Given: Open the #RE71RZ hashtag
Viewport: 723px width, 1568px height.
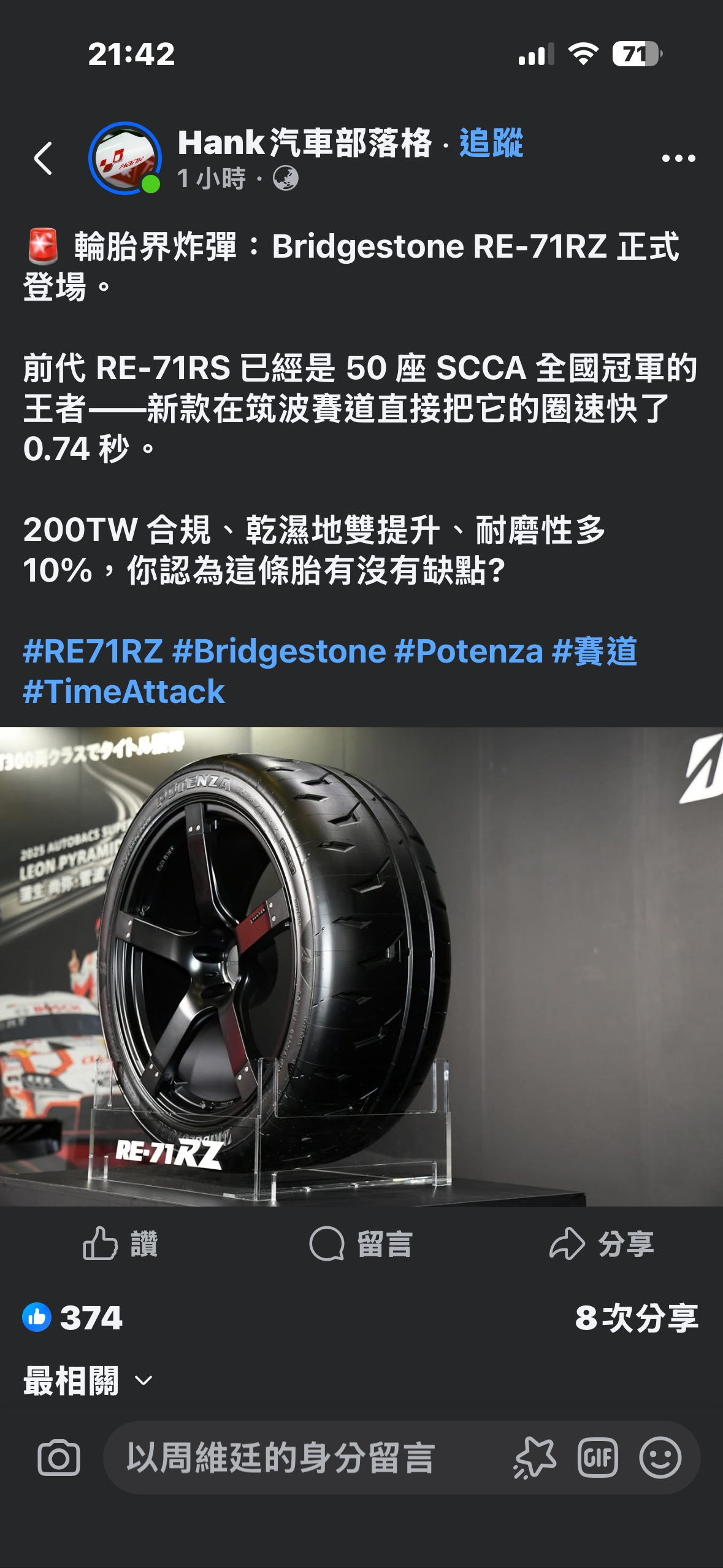Looking at the screenshot, I should [93, 651].
